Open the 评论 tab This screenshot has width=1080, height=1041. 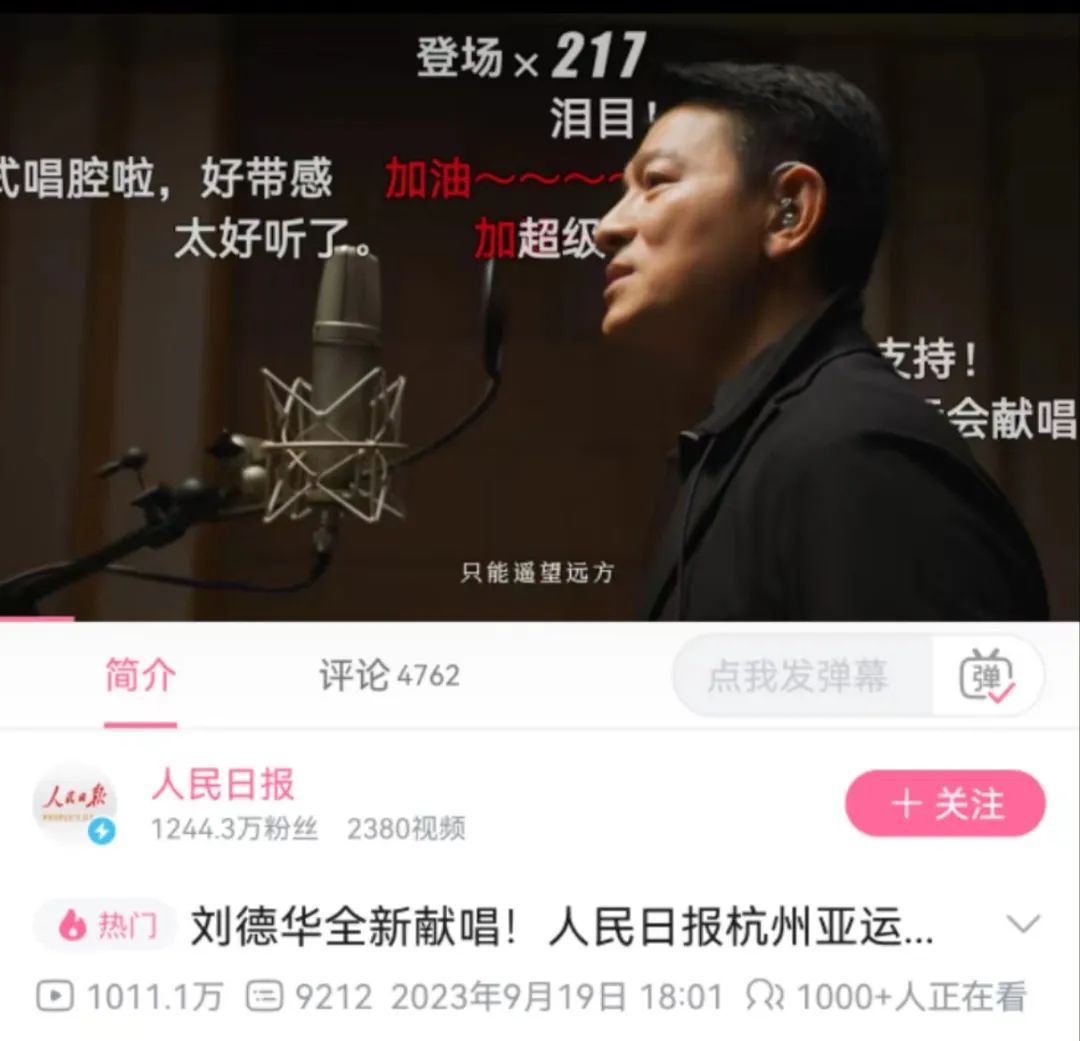(x=389, y=677)
